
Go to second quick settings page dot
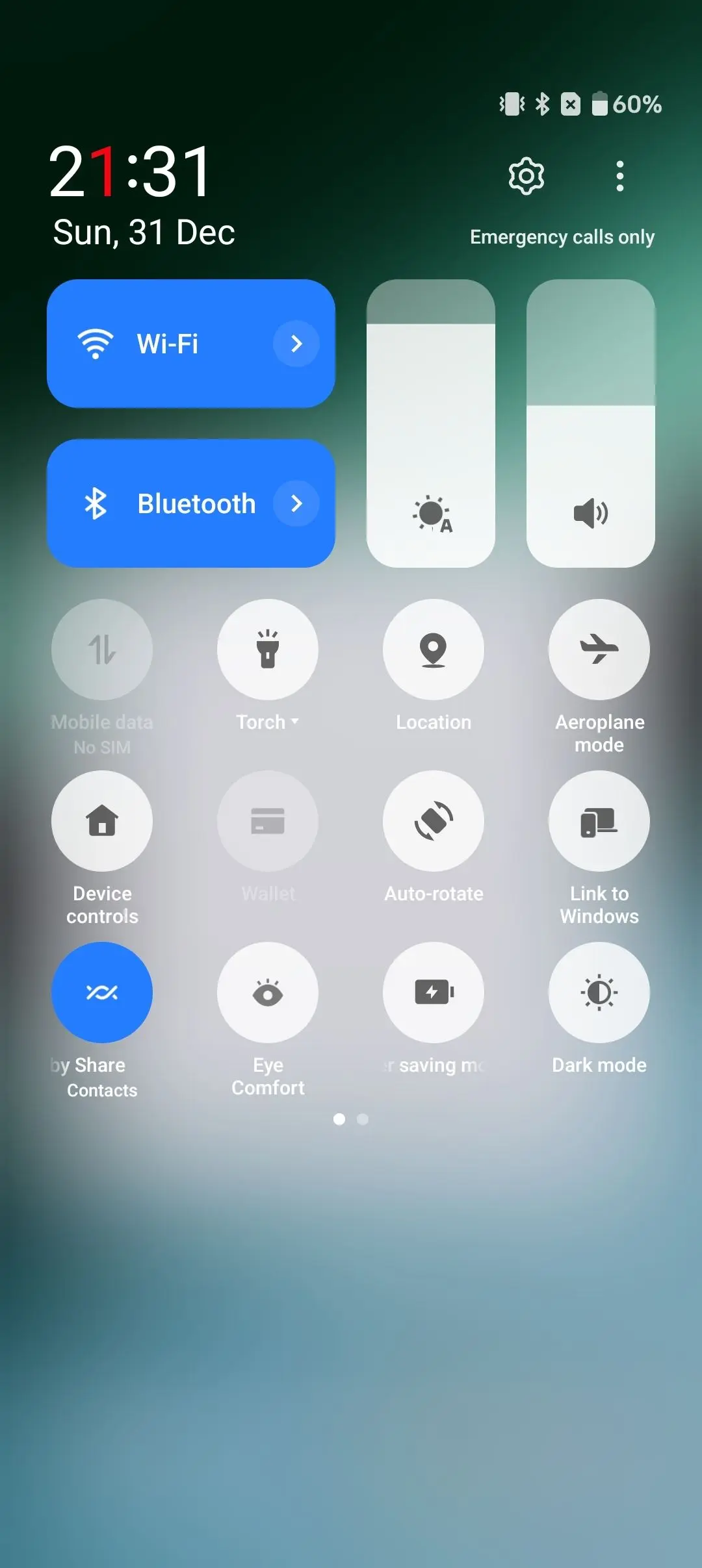pos(363,1119)
